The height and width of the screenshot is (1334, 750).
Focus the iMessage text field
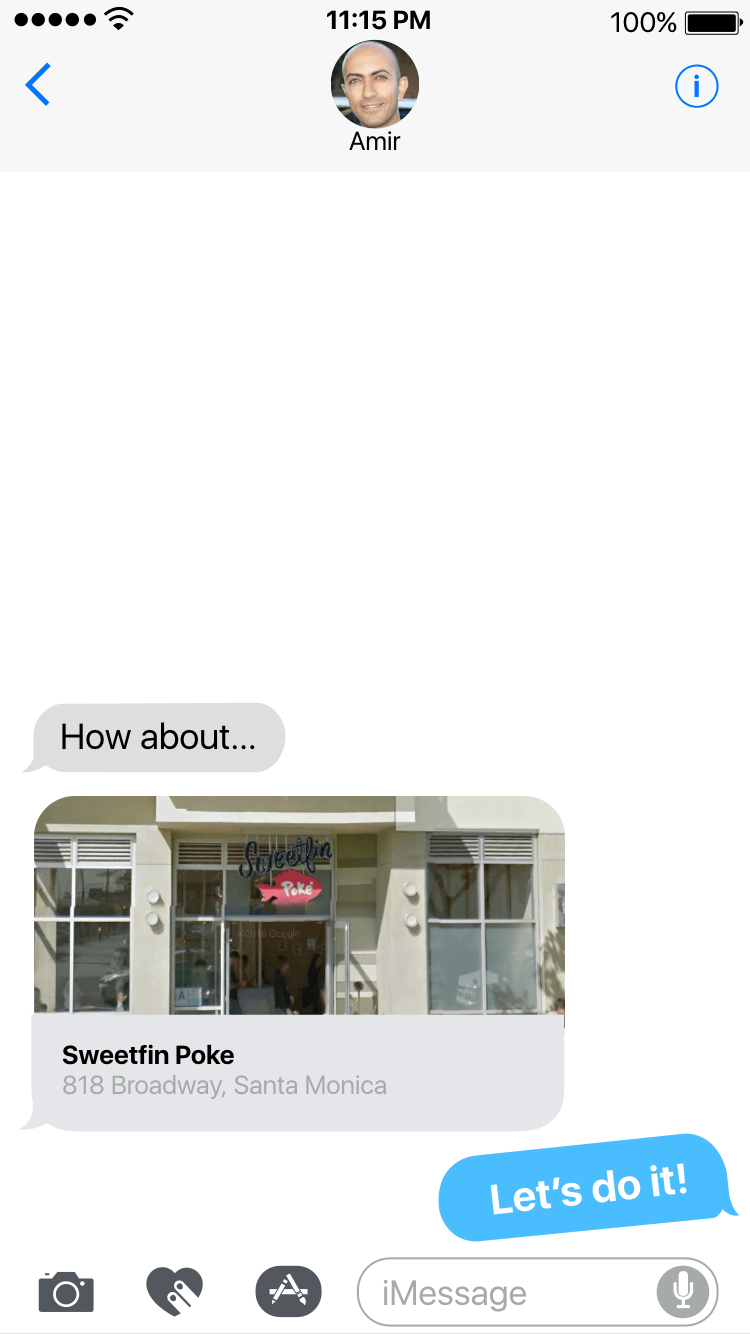click(x=505, y=1293)
